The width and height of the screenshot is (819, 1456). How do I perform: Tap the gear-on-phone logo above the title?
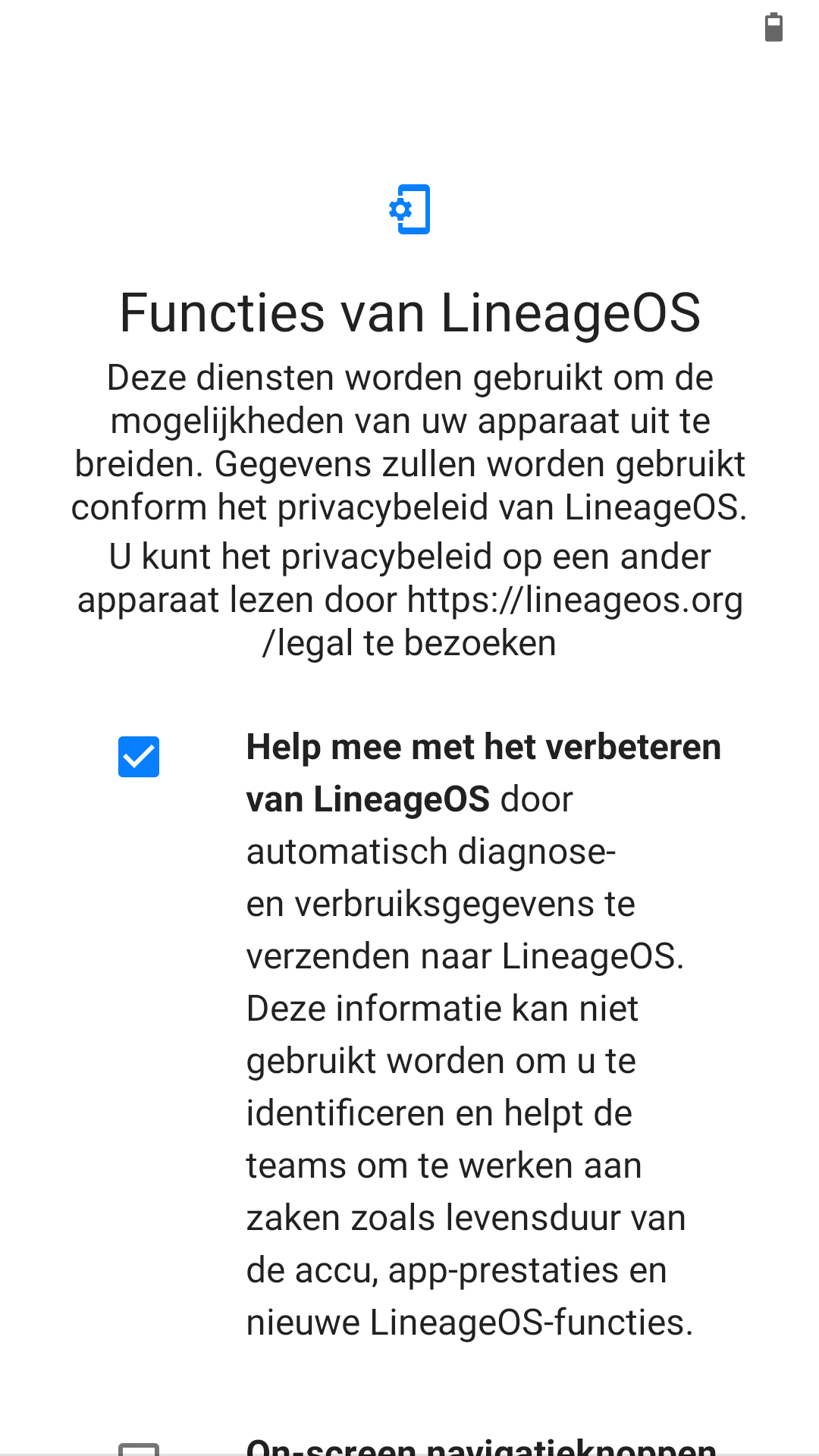[409, 210]
